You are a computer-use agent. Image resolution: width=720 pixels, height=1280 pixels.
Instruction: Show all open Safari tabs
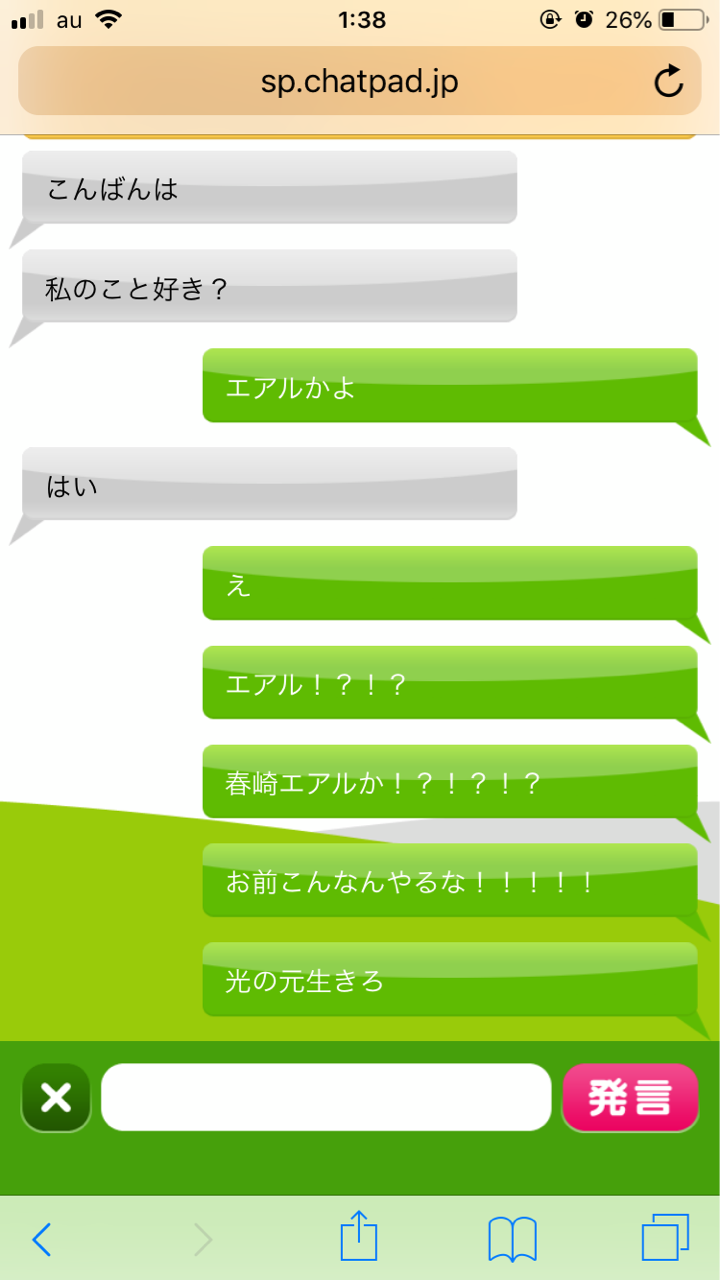click(x=665, y=1238)
